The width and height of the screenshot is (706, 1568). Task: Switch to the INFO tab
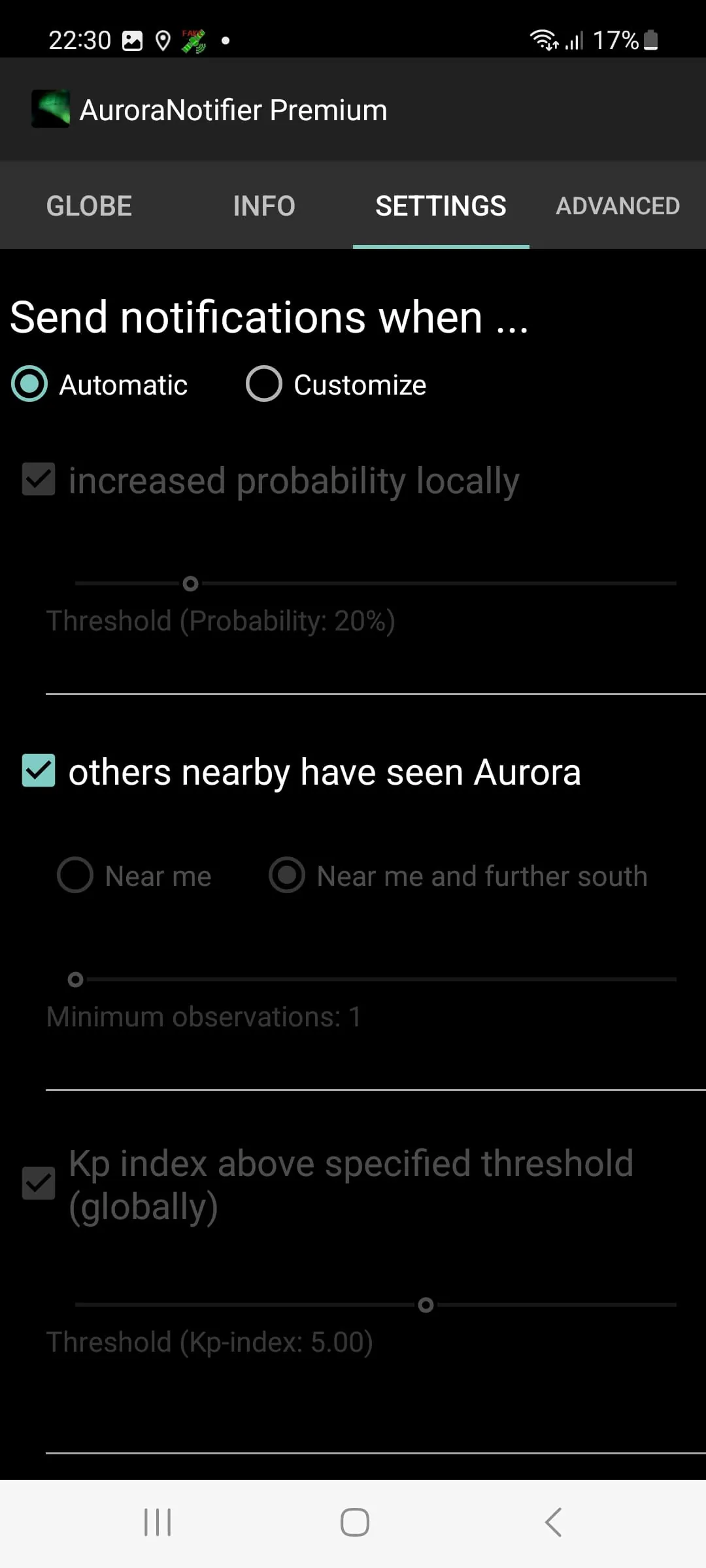263,205
